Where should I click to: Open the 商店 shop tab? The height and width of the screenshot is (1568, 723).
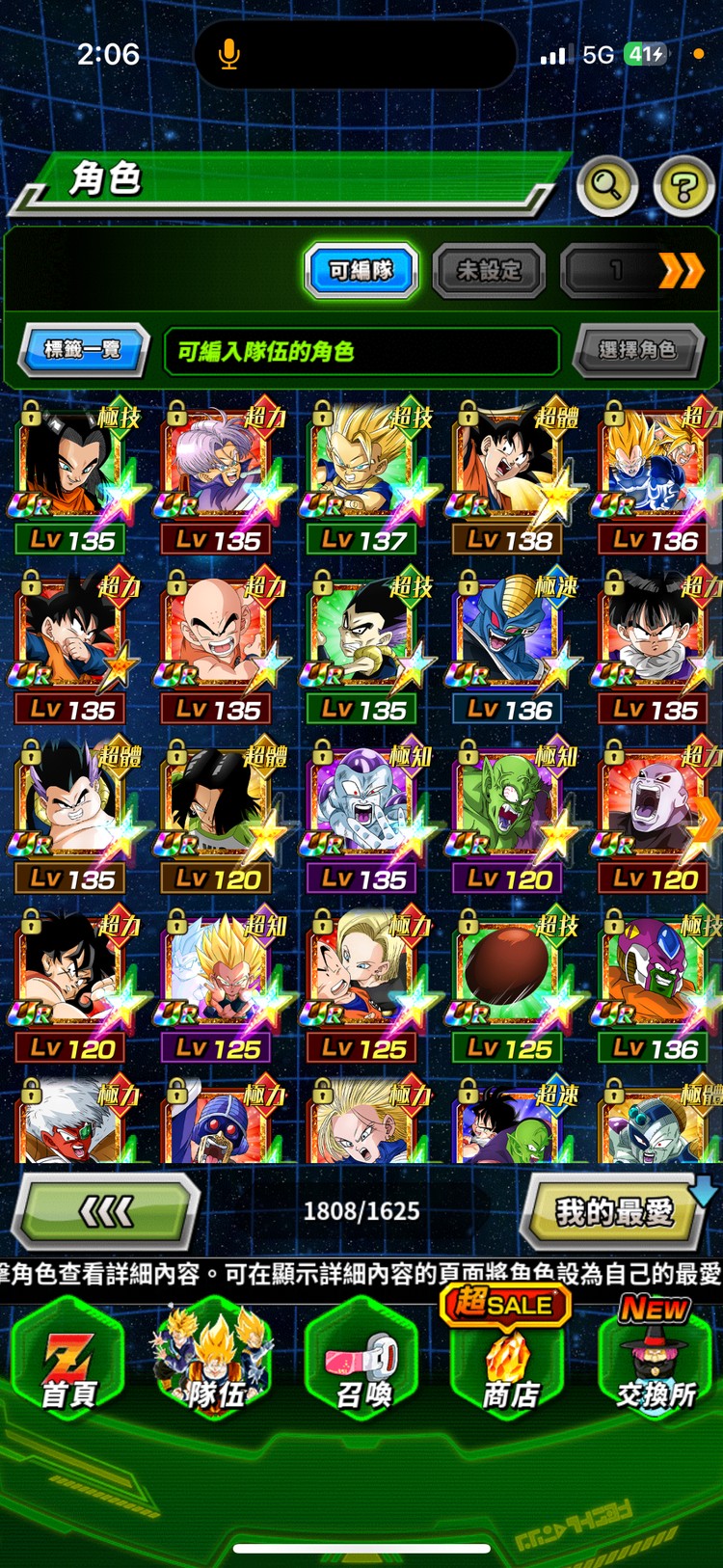pyautogui.click(x=509, y=1360)
